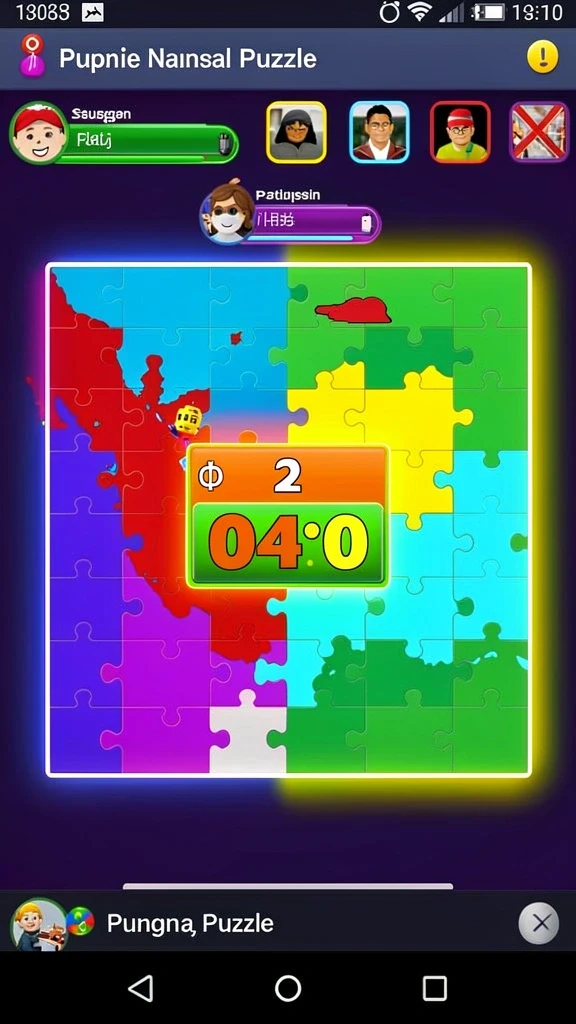Go back with the system back button
Screen dimensions: 576x1024
pos(141,988)
